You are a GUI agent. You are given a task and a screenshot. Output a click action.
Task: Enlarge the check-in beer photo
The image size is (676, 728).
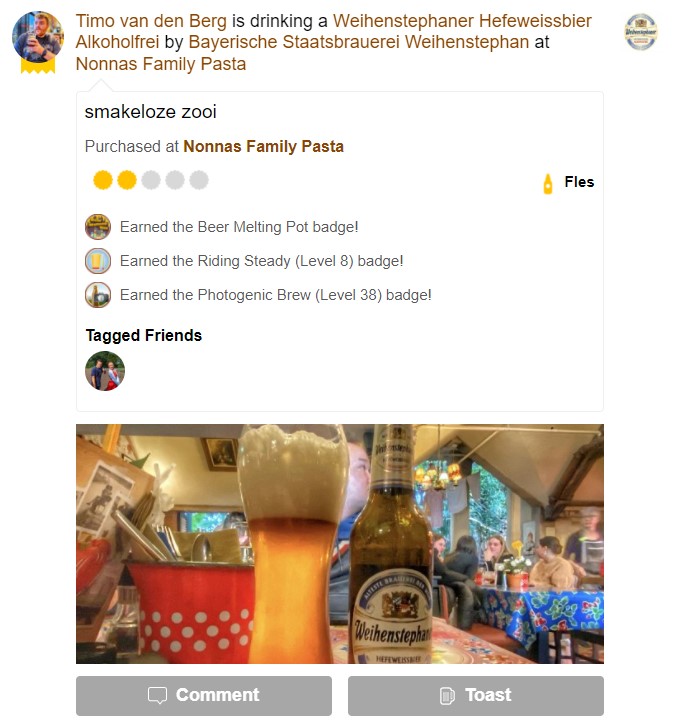(339, 543)
